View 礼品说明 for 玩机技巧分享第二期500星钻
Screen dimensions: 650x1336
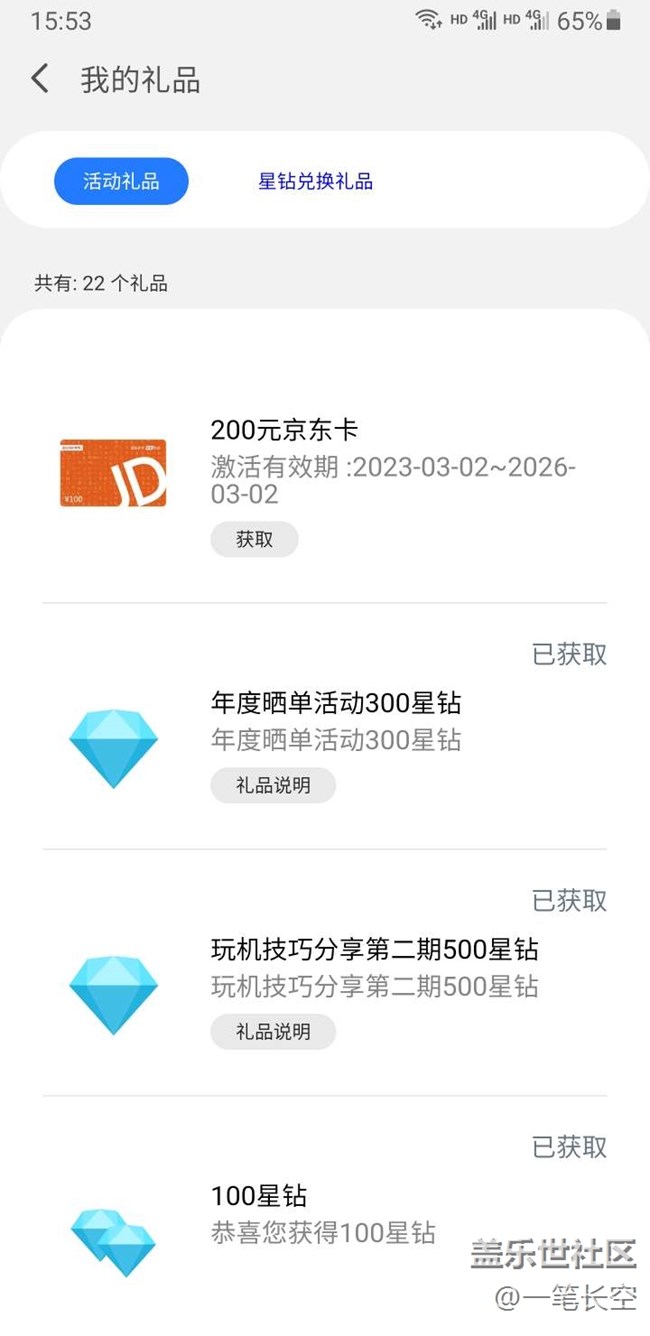coord(272,1032)
